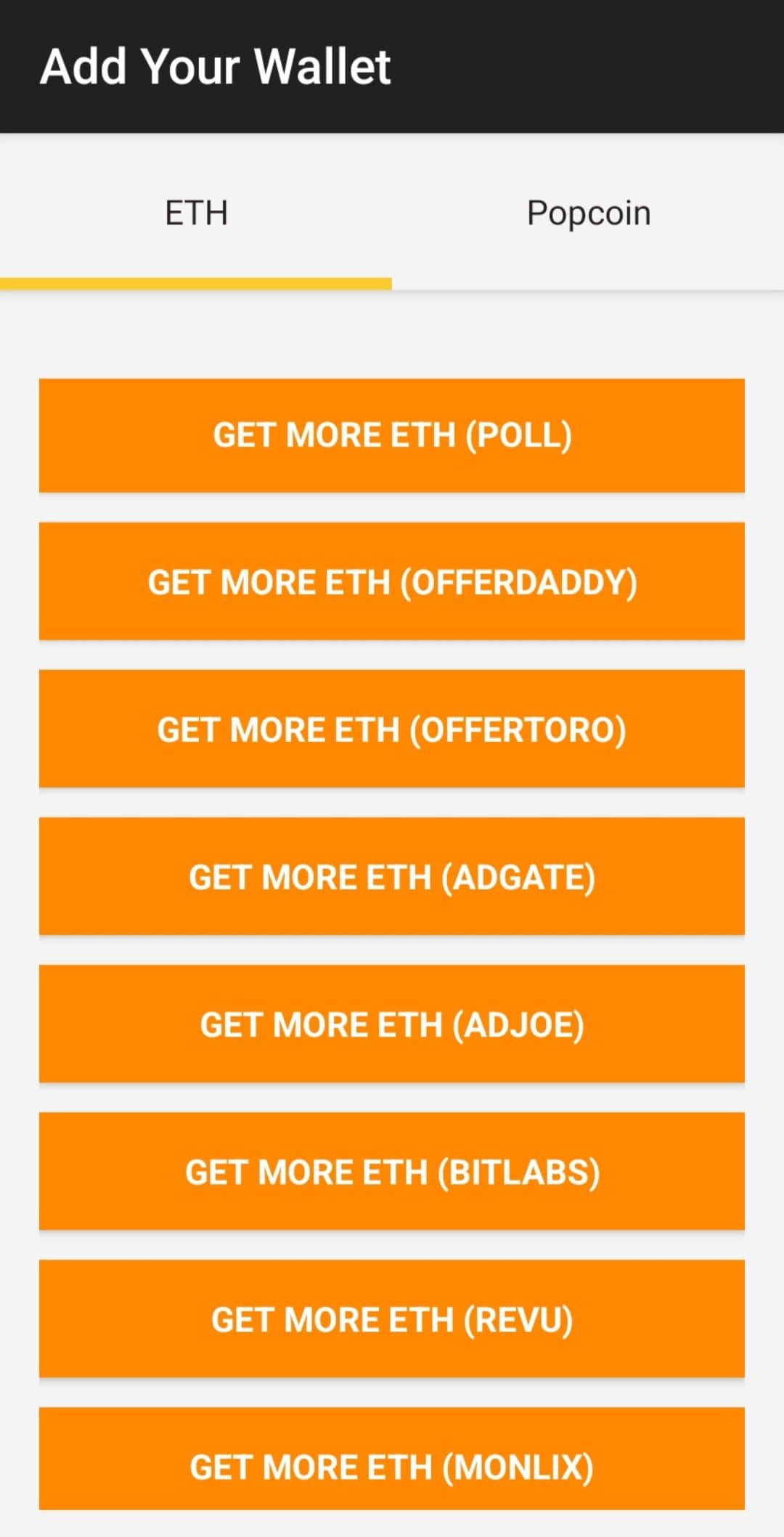Switch to the Popcoin tab
The width and height of the screenshot is (784, 1537).
point(588,213)
